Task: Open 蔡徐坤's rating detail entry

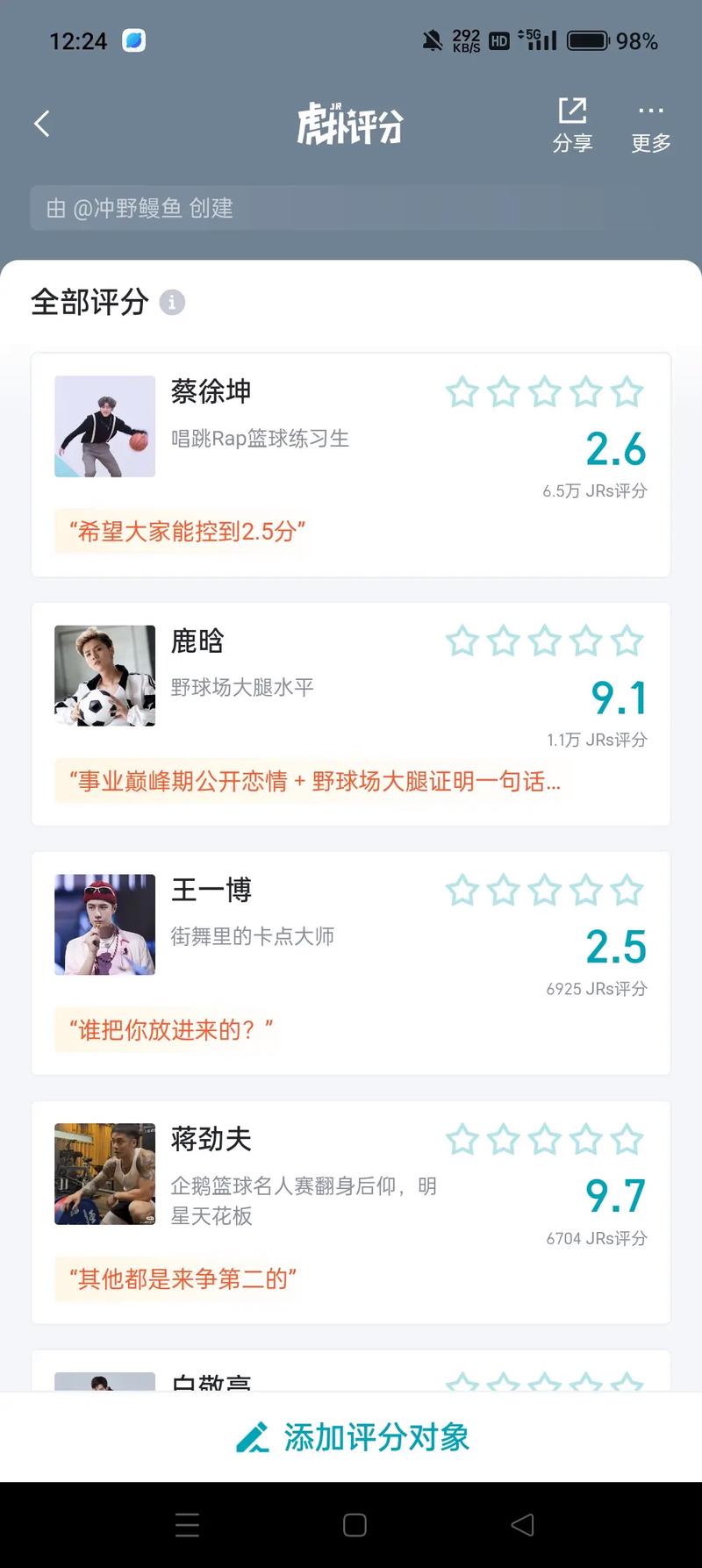Action: pos(211,391)
